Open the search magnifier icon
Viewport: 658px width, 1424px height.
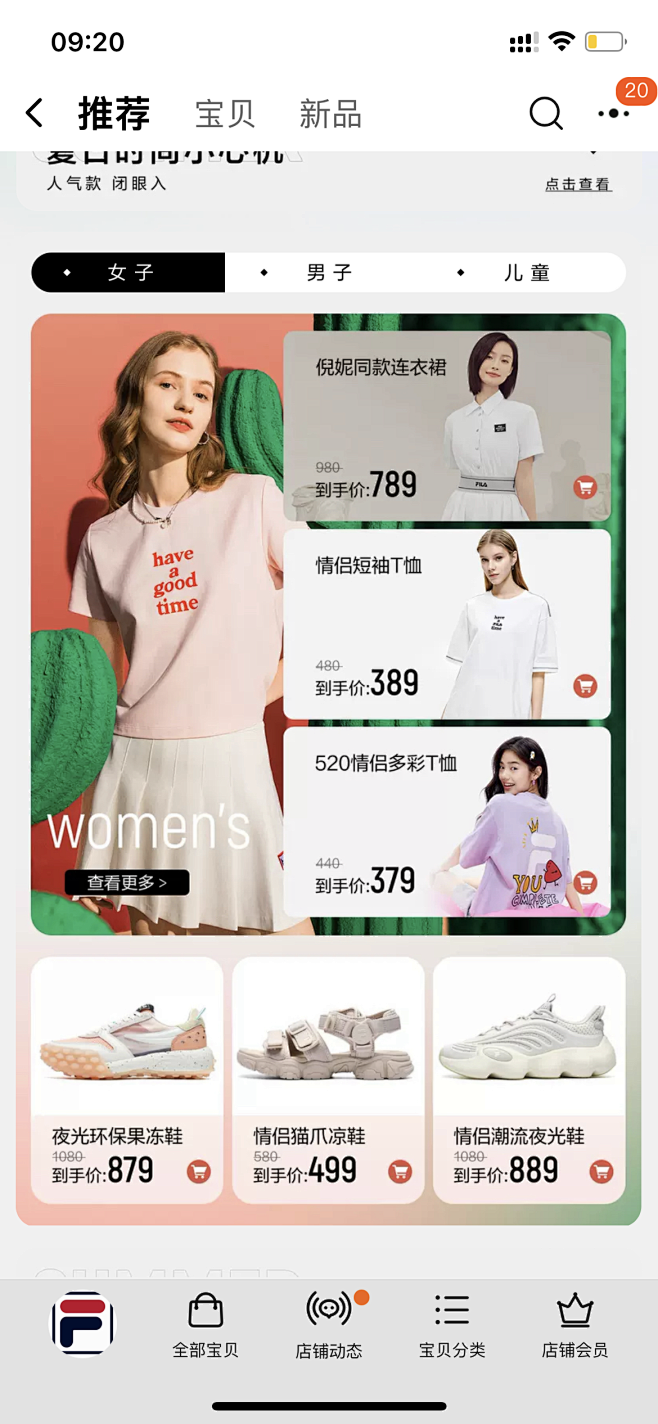545,114
